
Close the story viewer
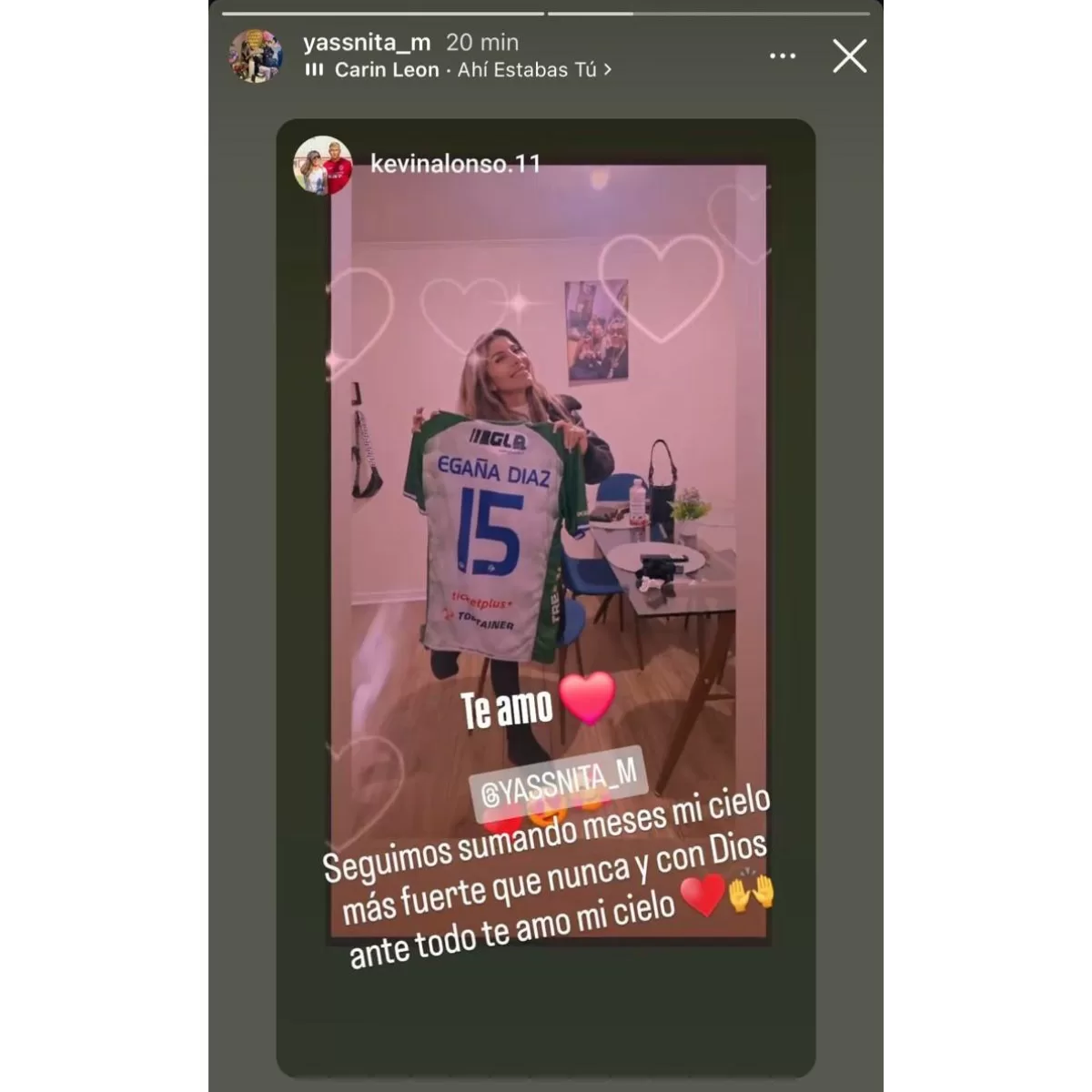click(x=849, y=56)
